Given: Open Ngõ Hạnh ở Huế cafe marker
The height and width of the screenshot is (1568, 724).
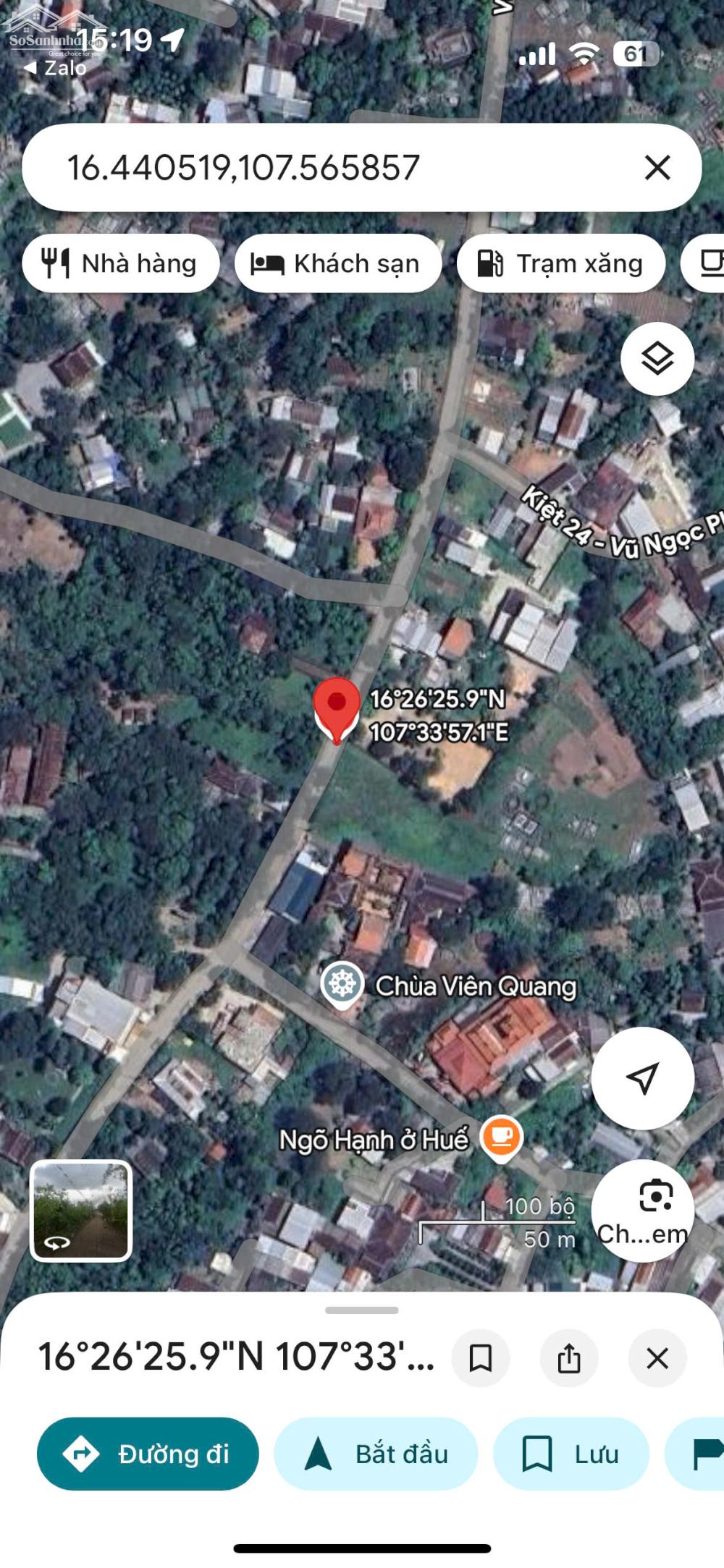Looking at the screenshot, I should 501,1137.
